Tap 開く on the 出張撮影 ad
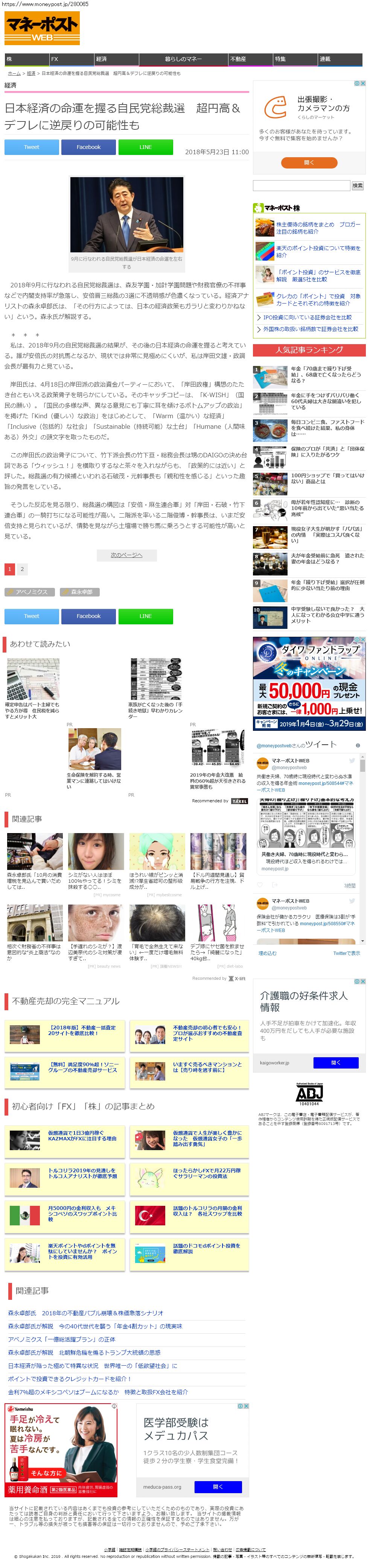 point(309,162)
